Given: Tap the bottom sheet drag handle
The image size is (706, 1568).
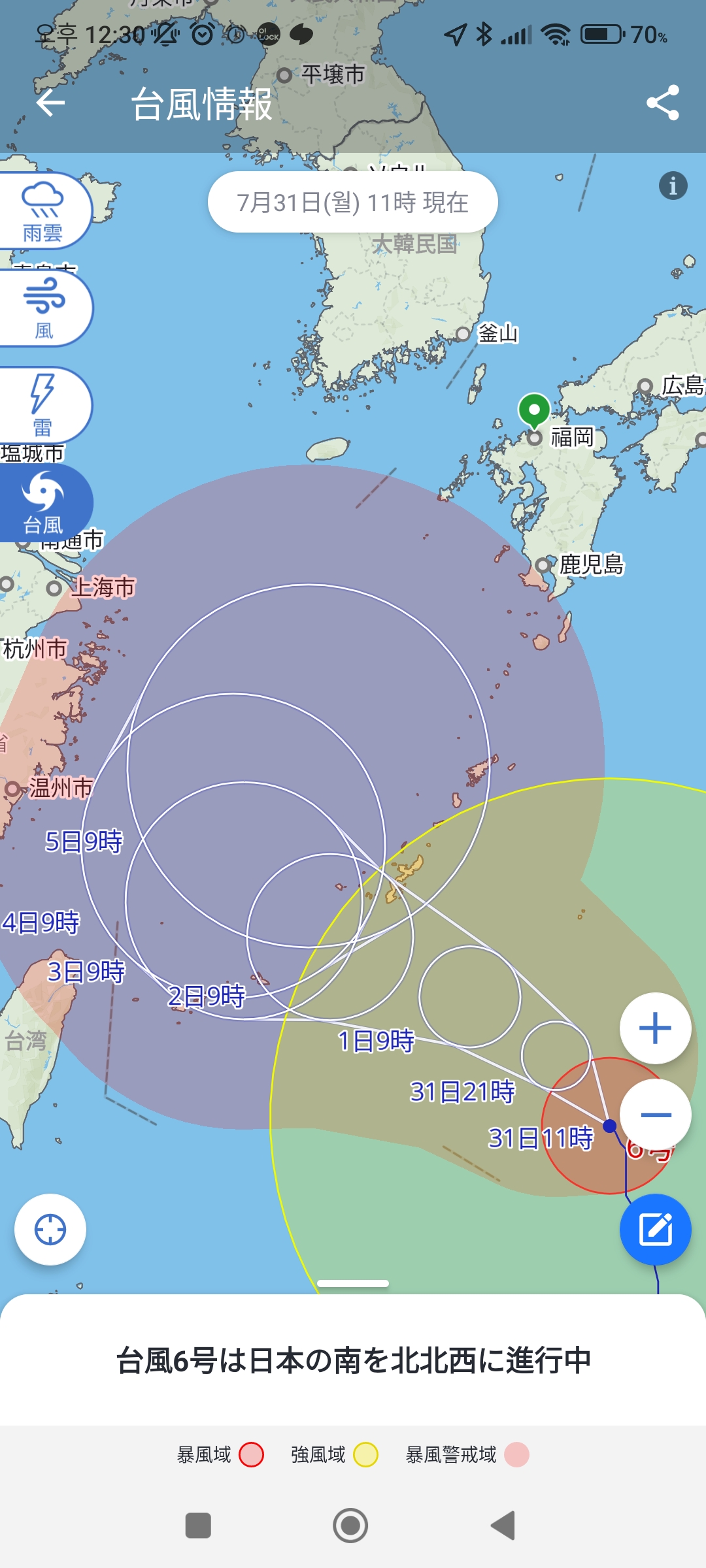Looking at the screenshot, I should [353, 1284].
